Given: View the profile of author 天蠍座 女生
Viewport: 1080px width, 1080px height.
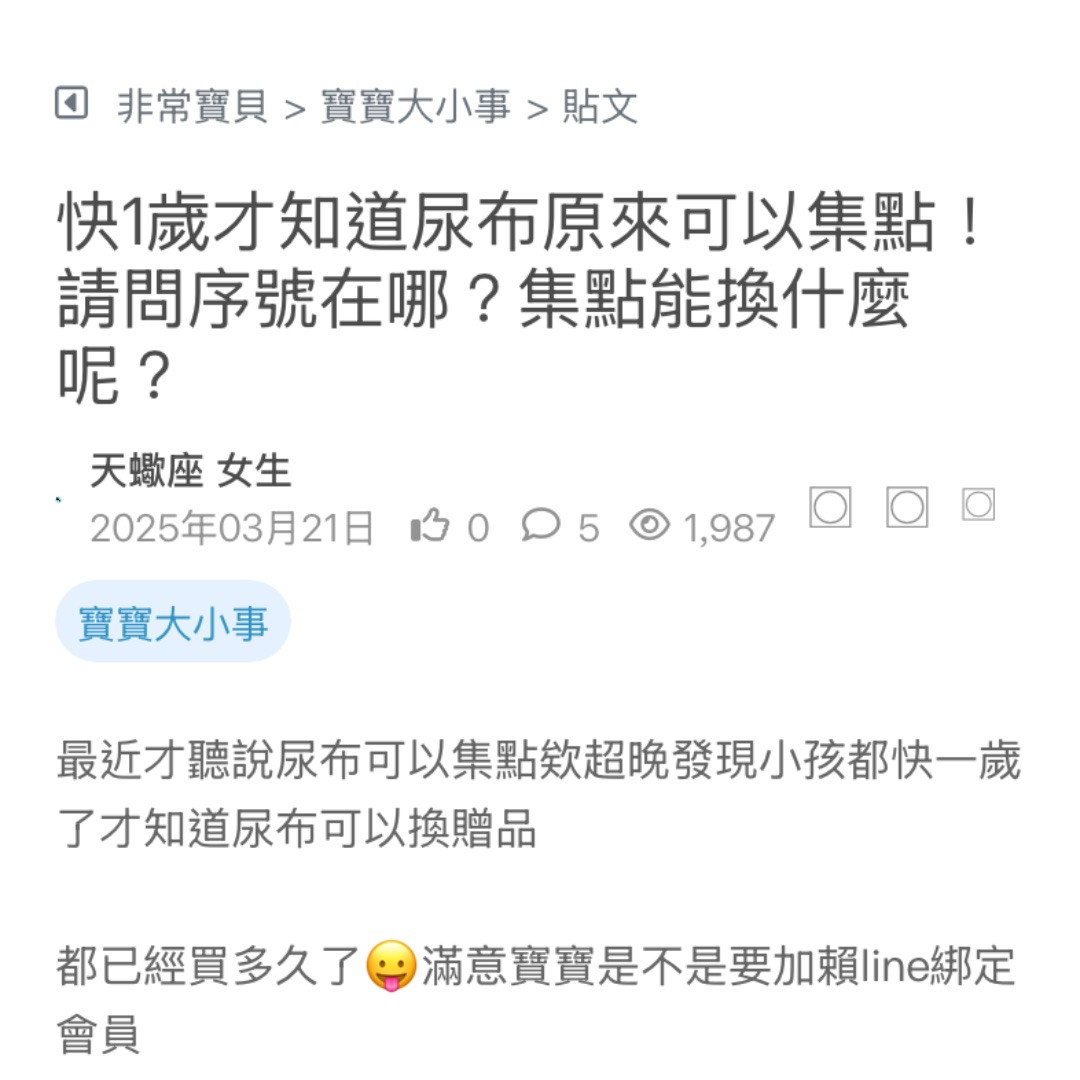Looking at the screenshot, I should 190,472.
